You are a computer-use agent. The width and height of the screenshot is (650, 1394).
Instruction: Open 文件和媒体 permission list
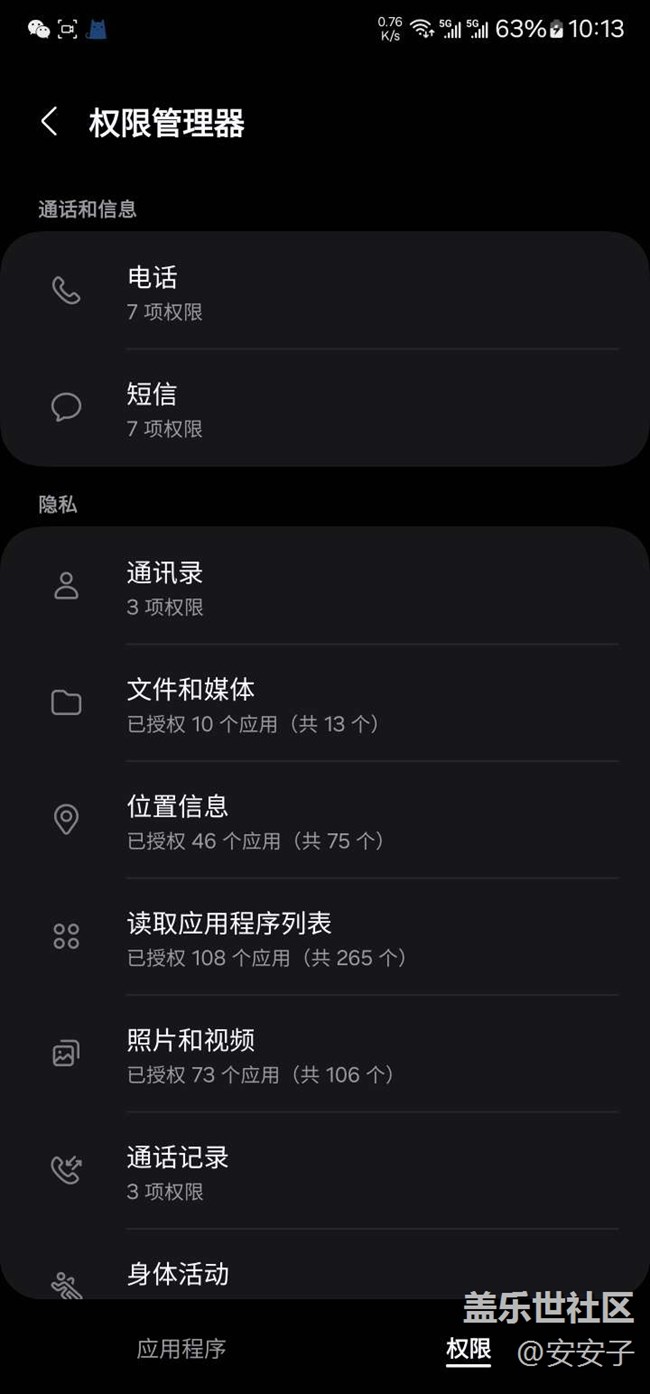tap(324, 704)
